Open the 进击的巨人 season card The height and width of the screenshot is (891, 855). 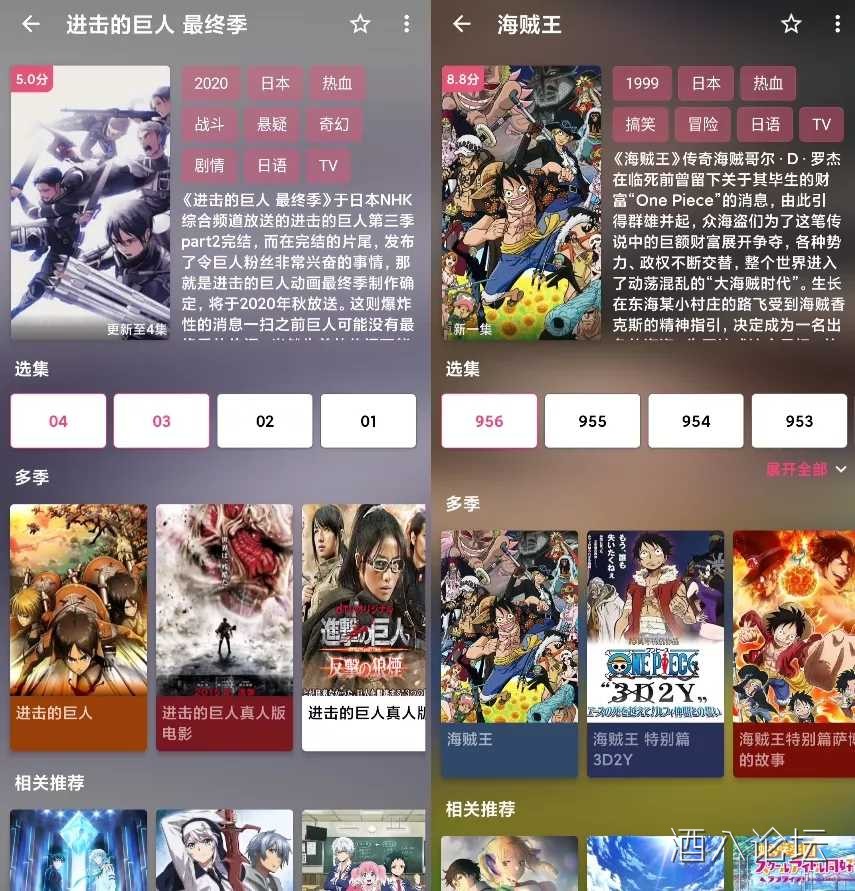(x=78, y=626)
